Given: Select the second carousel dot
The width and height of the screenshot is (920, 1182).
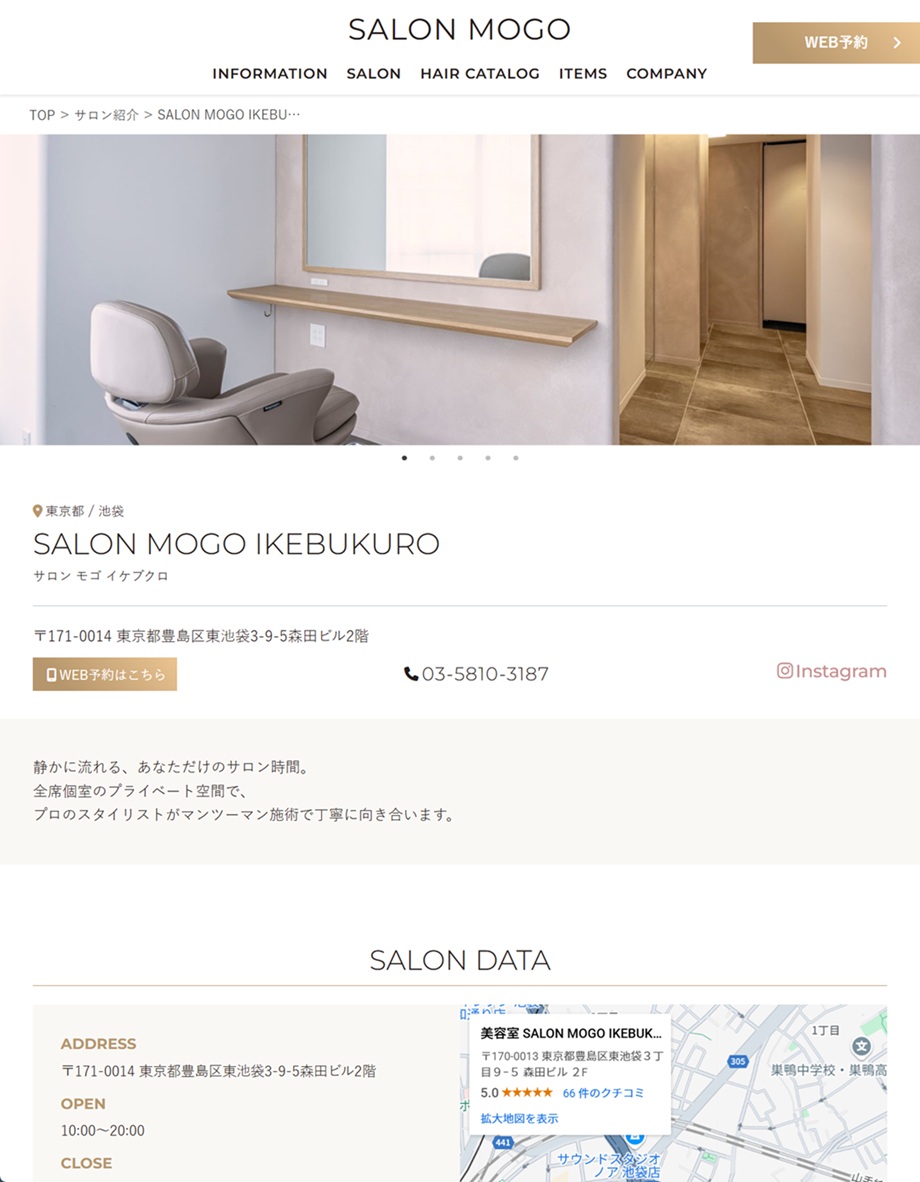Looking at the screenshot, I should pyautogui.click(x=432, y=458).
